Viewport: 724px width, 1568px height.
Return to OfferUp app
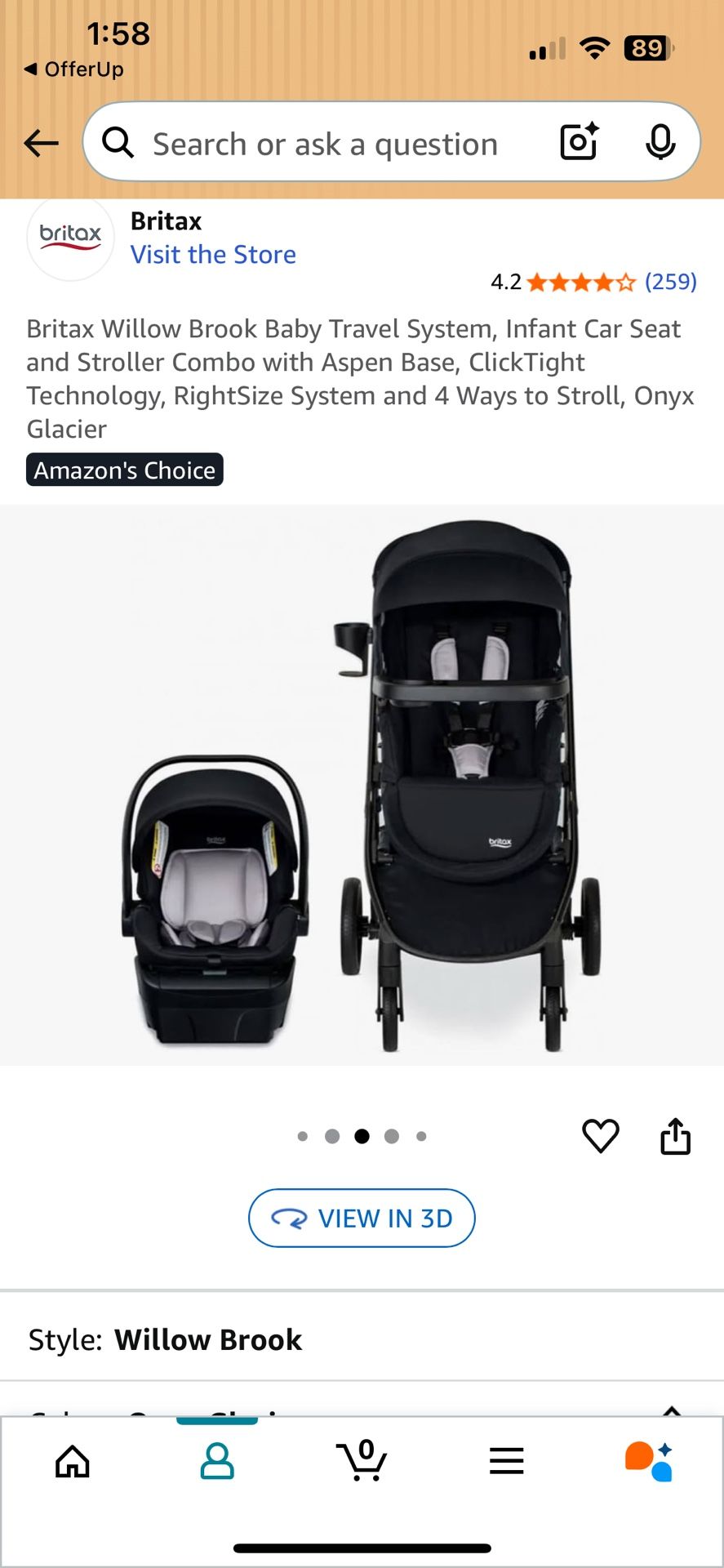73,69
